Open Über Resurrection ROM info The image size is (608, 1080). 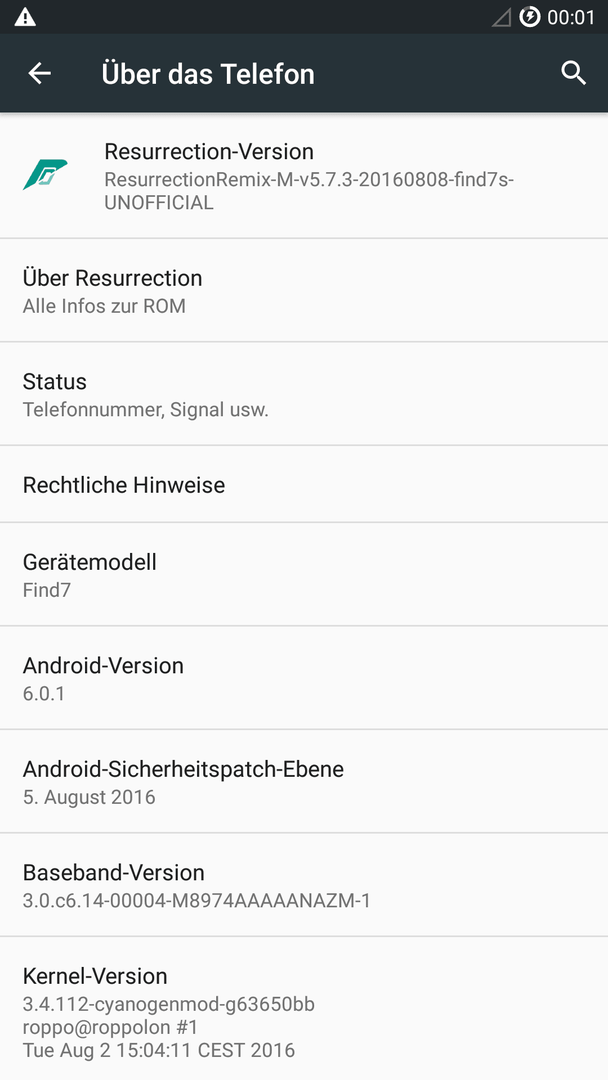click(x=304, y=291)
